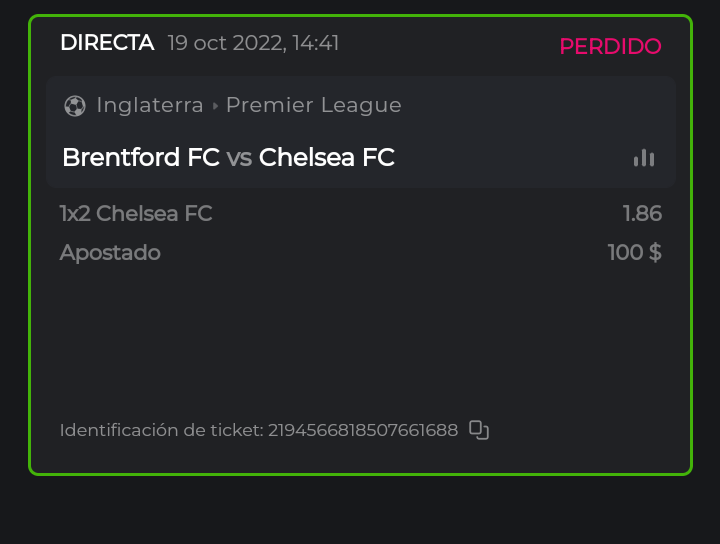Open the Brentford FC vs Chelsea FC match

pyautogui.click(x=228, y=158)
